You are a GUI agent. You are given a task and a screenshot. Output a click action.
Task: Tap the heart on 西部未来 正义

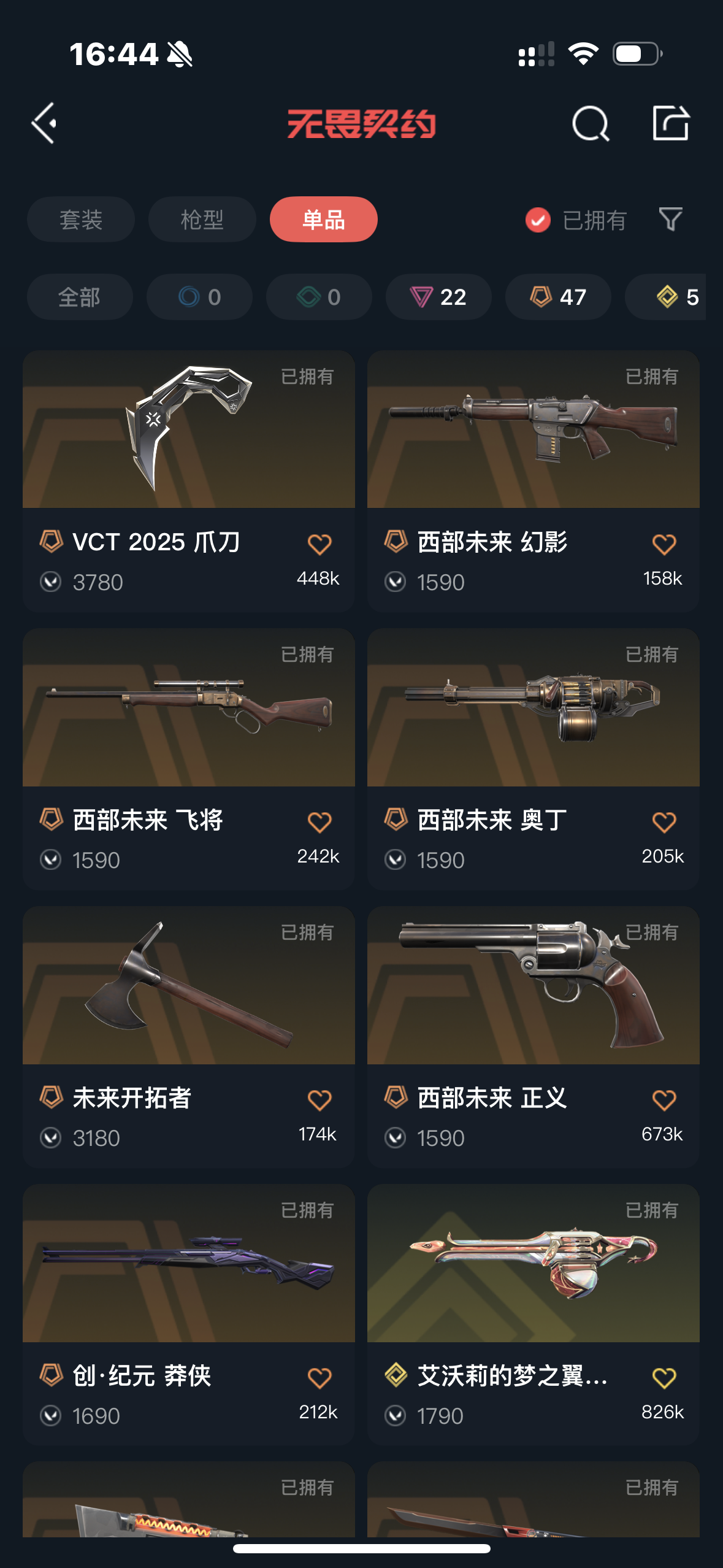click(664, 1100)
